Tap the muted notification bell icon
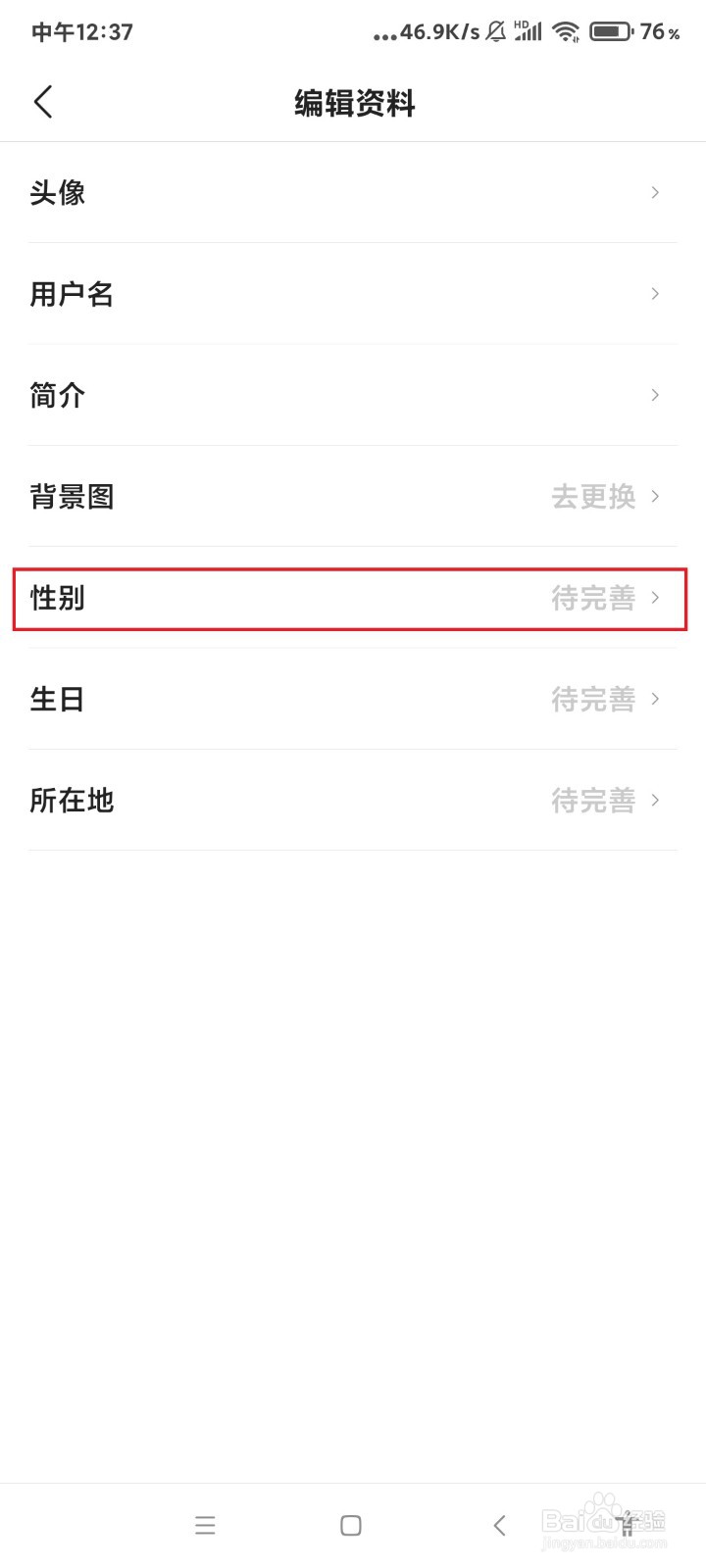 pyautogui.click(x=496, y=31)
